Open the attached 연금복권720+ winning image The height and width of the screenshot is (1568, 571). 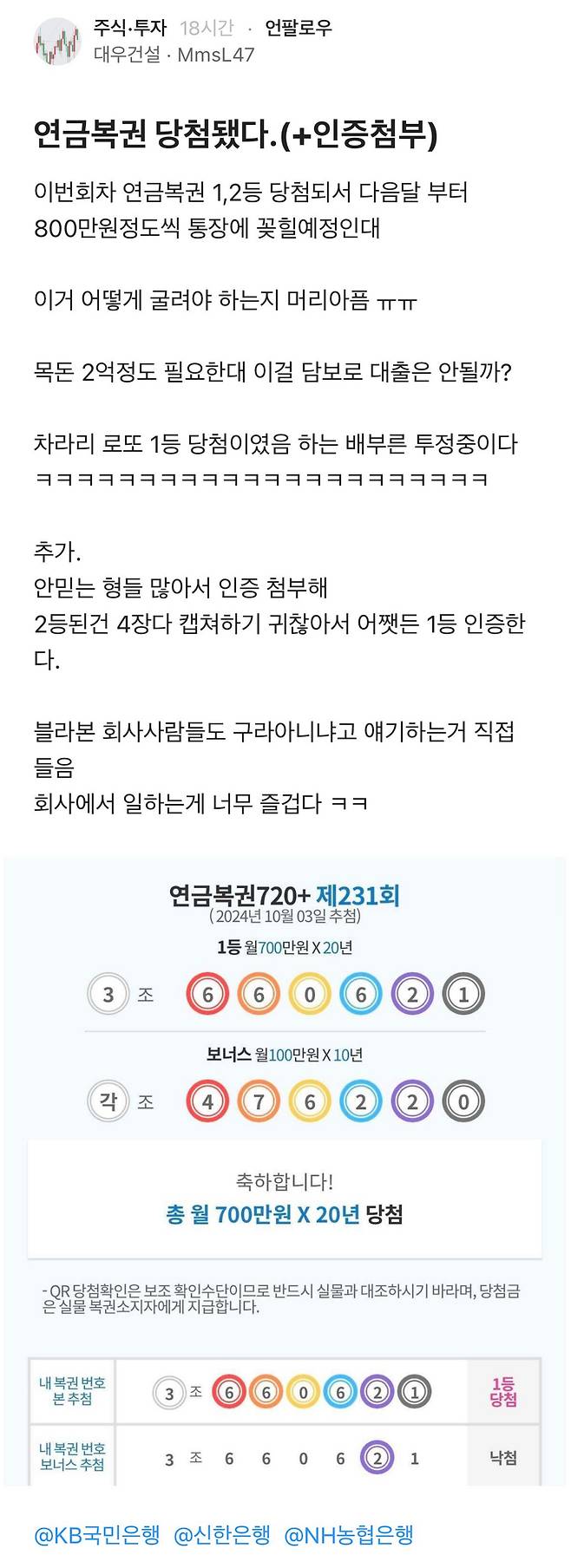click(x=285, y=1171)
